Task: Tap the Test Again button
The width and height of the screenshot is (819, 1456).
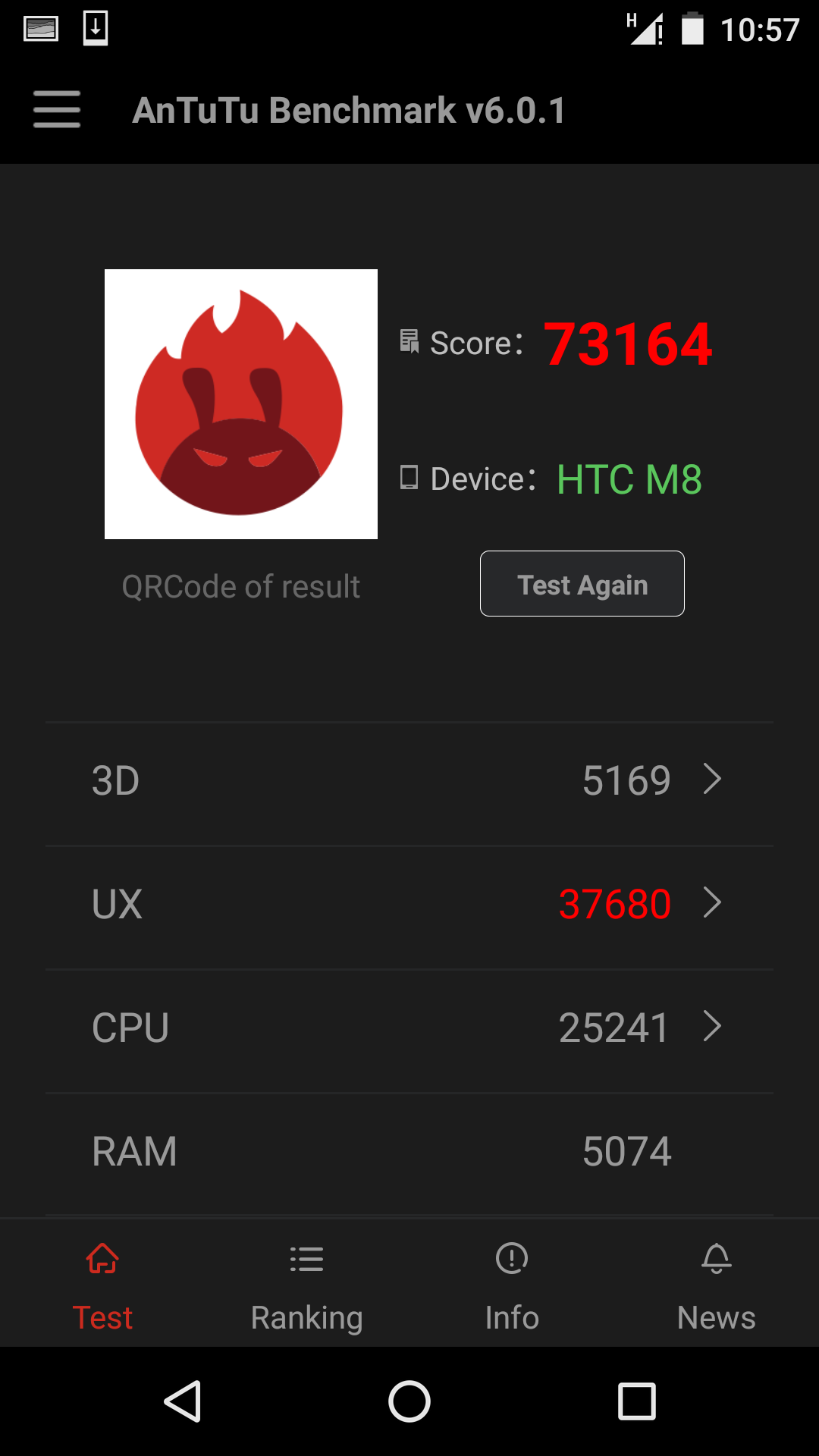Action: tap(582, 584)
